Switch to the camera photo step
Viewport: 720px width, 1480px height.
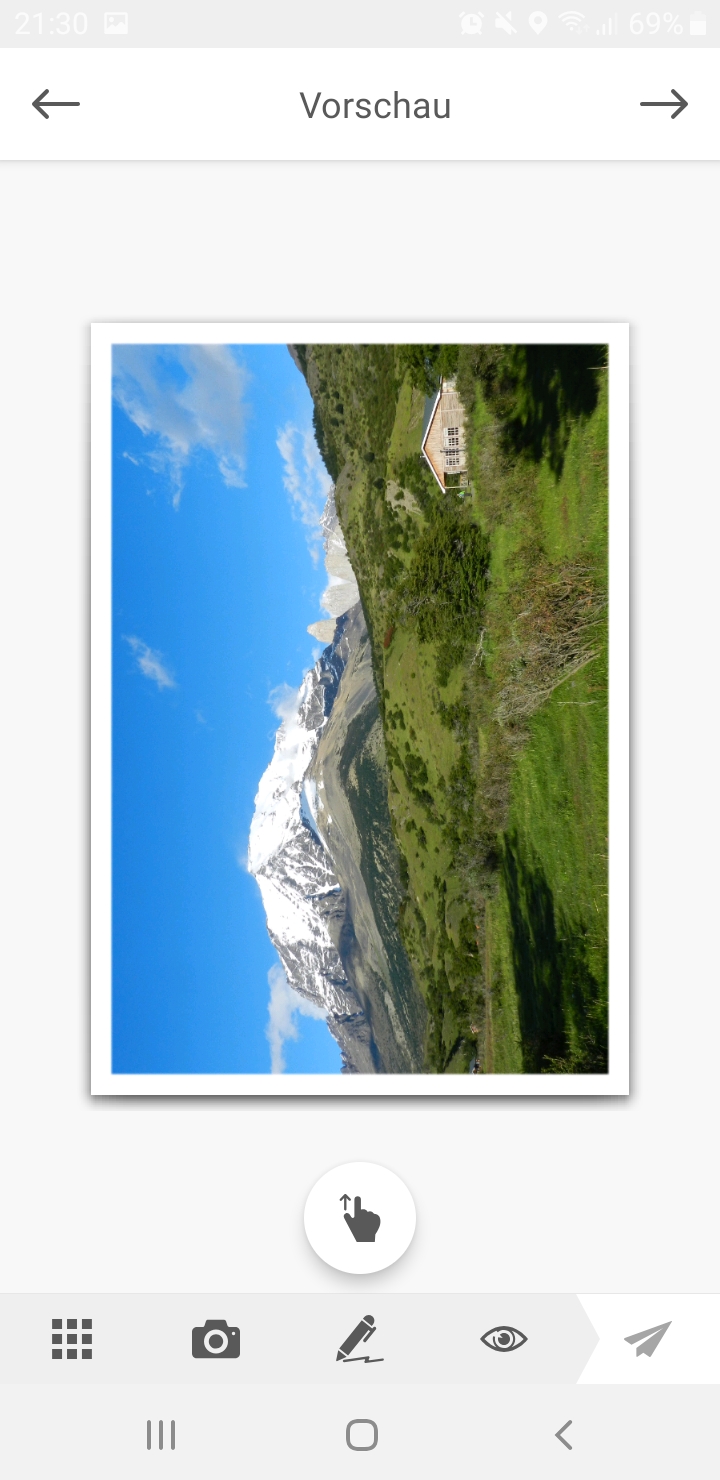(x=216, y=1339)
